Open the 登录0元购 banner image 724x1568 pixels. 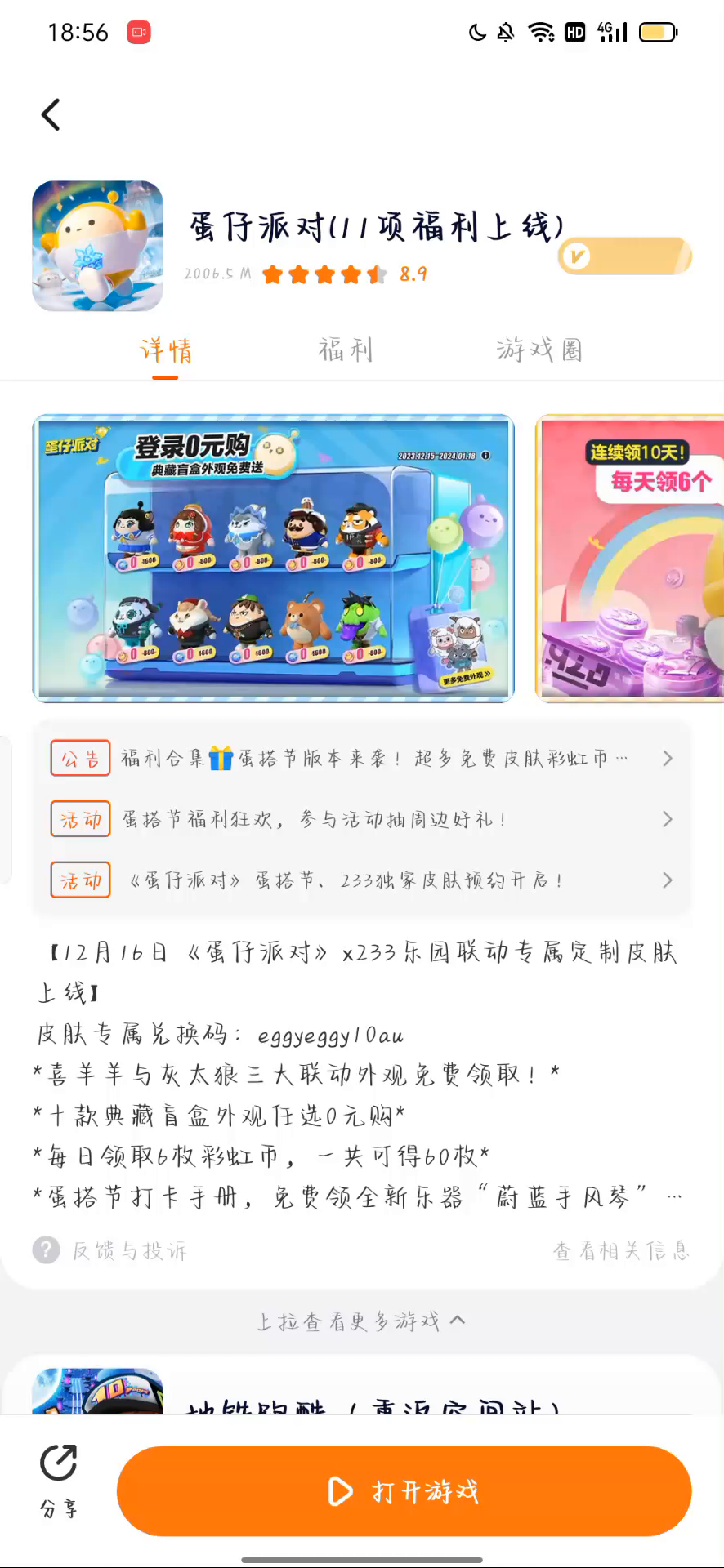pos(273,558)
